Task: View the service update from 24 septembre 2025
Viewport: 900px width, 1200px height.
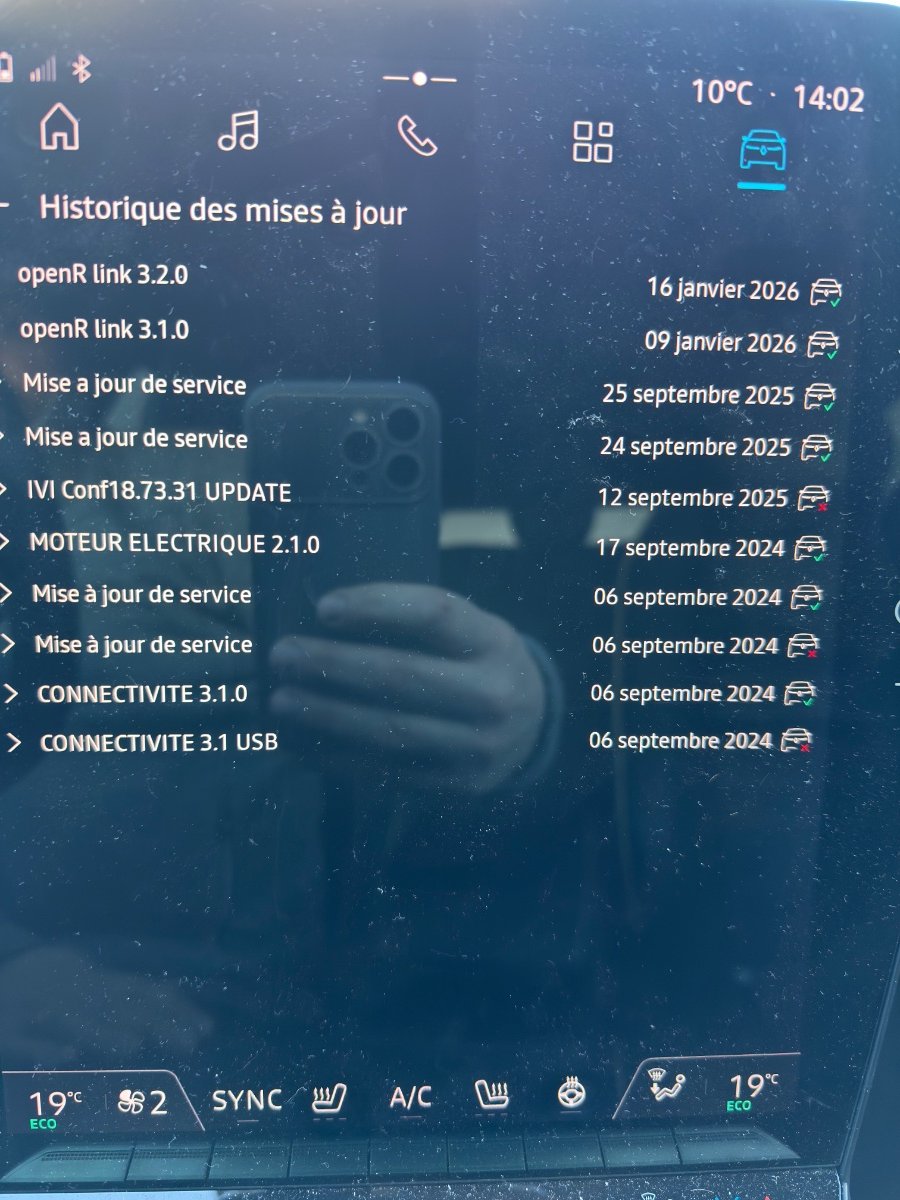Action: (x=137, y=438)
